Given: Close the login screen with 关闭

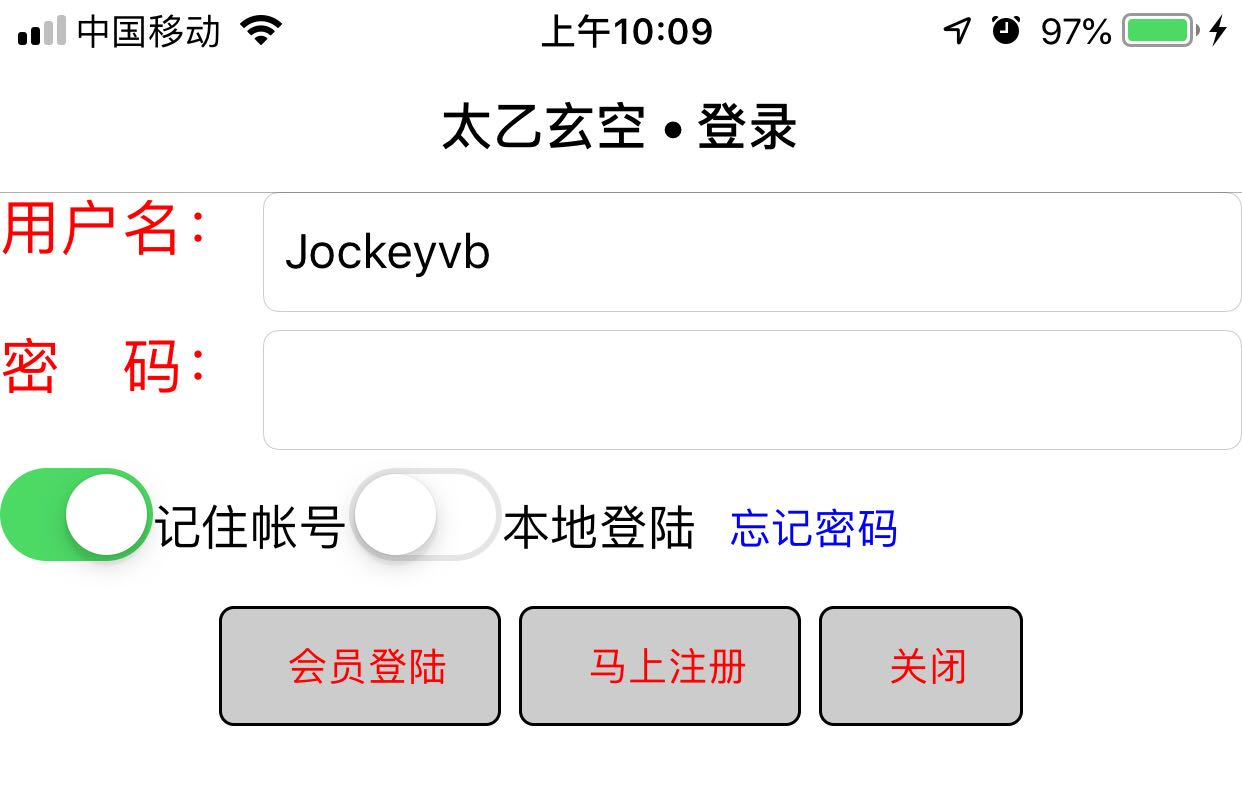Looking at the screenshot, I should (921, 666).
